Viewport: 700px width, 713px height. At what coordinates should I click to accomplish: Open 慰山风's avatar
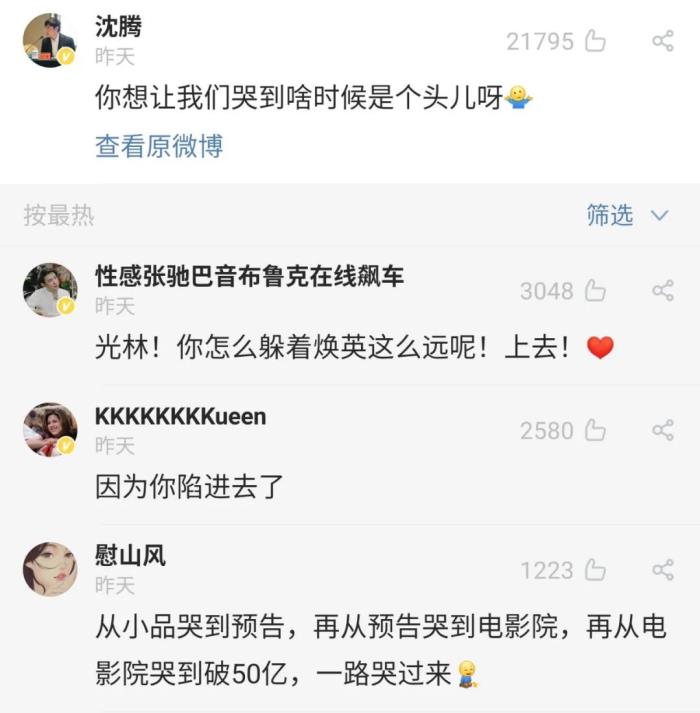click(50, 570)
